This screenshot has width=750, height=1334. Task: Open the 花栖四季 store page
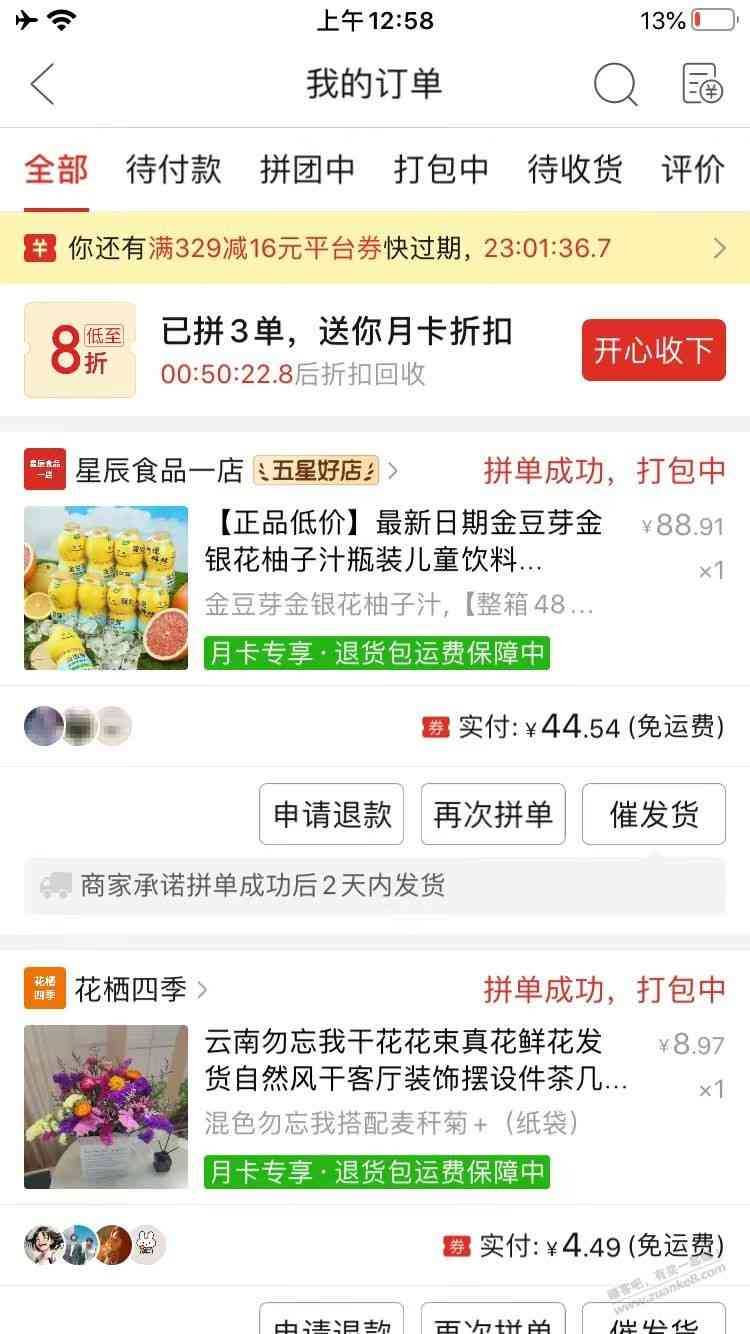[130, 990]
